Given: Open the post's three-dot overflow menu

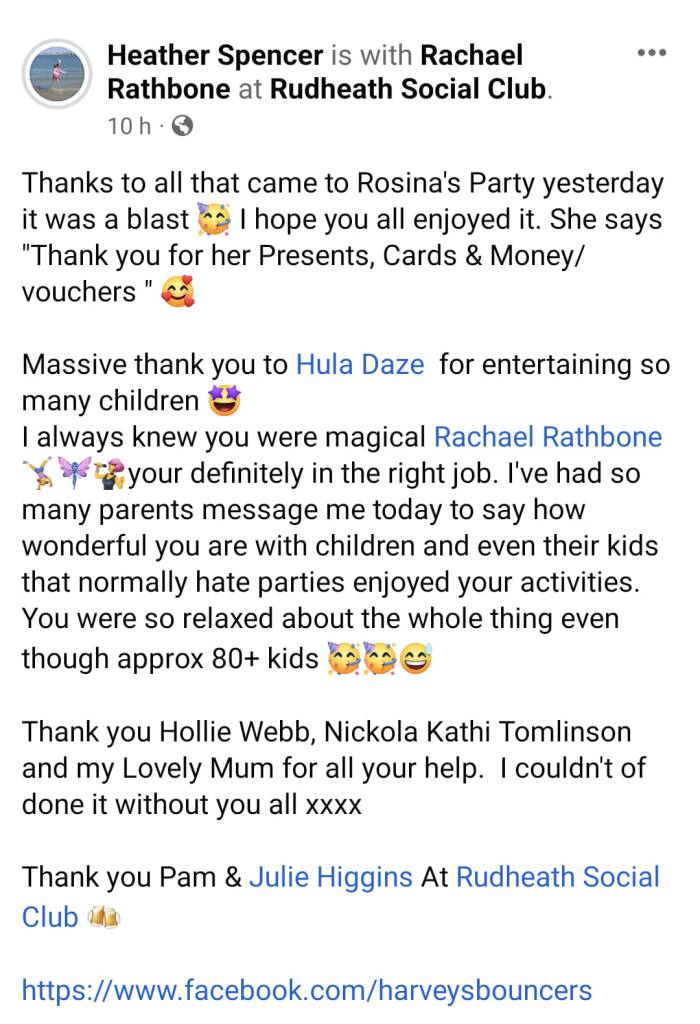Looking at the screenshot, I should point(651,52).
